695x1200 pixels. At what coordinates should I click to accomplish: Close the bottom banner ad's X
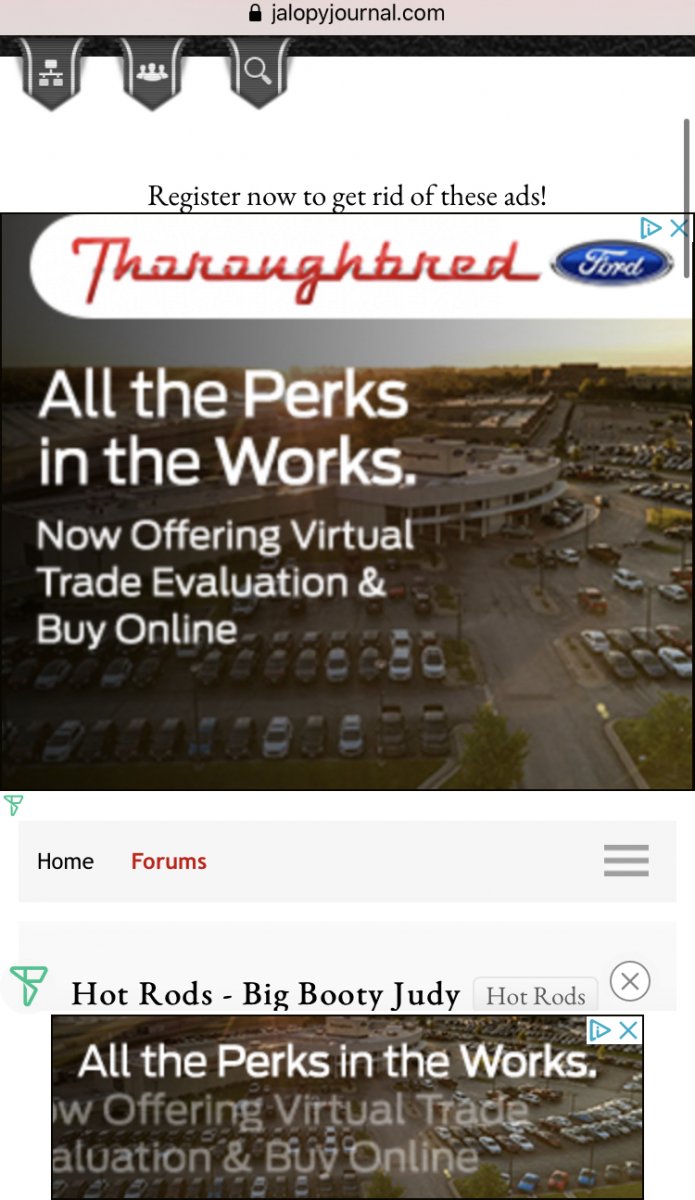(x=629, y=1031)
